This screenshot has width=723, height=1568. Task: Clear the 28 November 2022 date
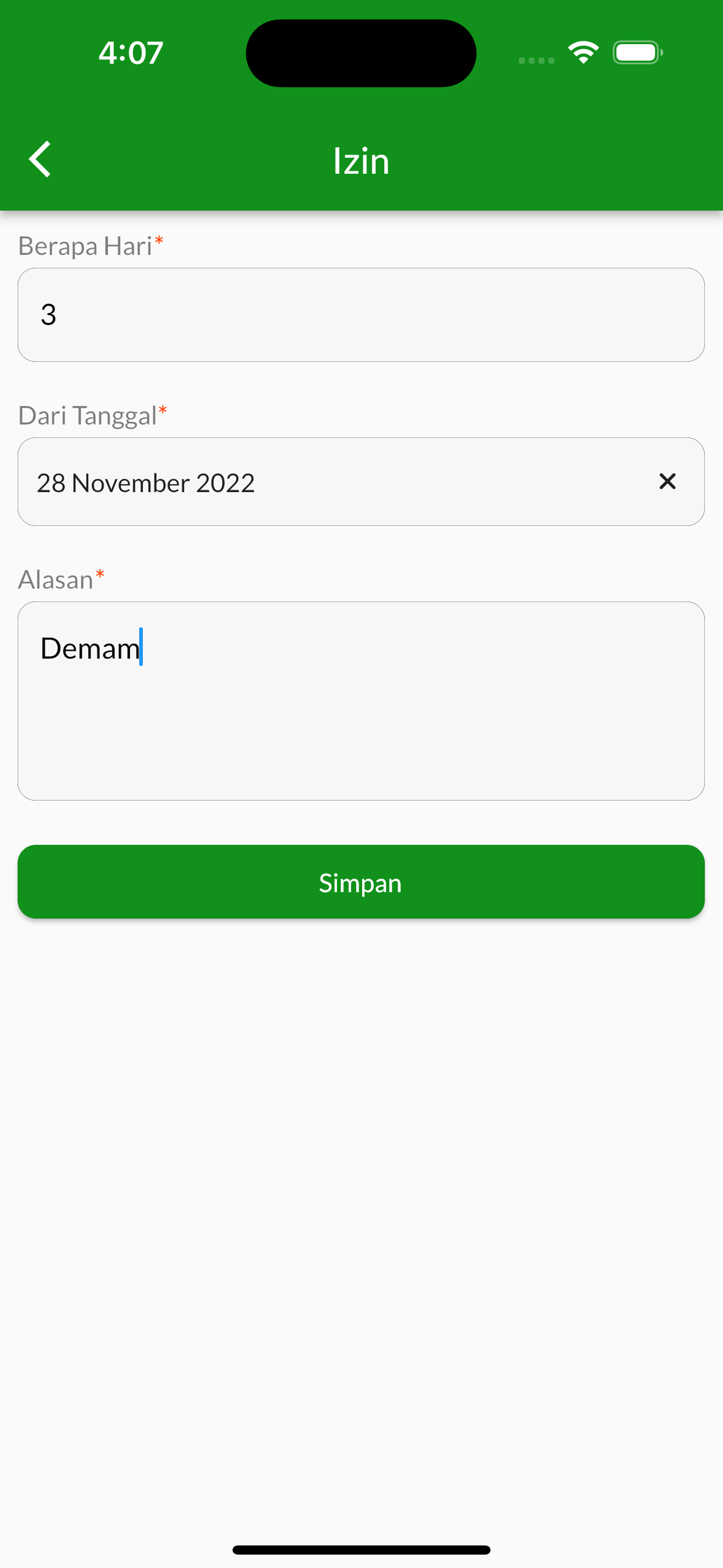[x=667, y=482]
